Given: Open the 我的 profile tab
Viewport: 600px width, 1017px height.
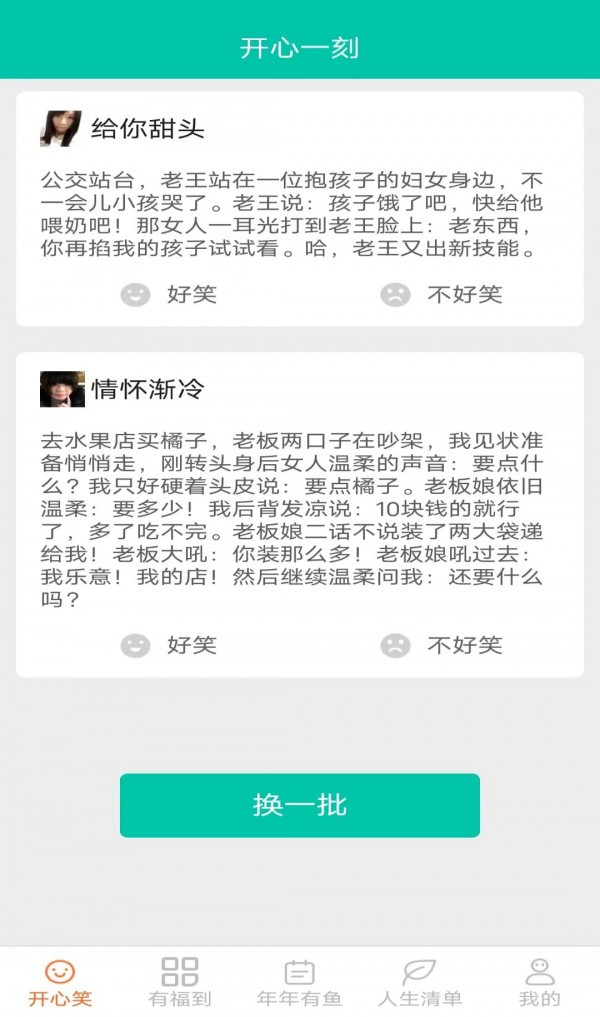Looking at the screenshot, I should pyautogui.click(x=539, y=983).
